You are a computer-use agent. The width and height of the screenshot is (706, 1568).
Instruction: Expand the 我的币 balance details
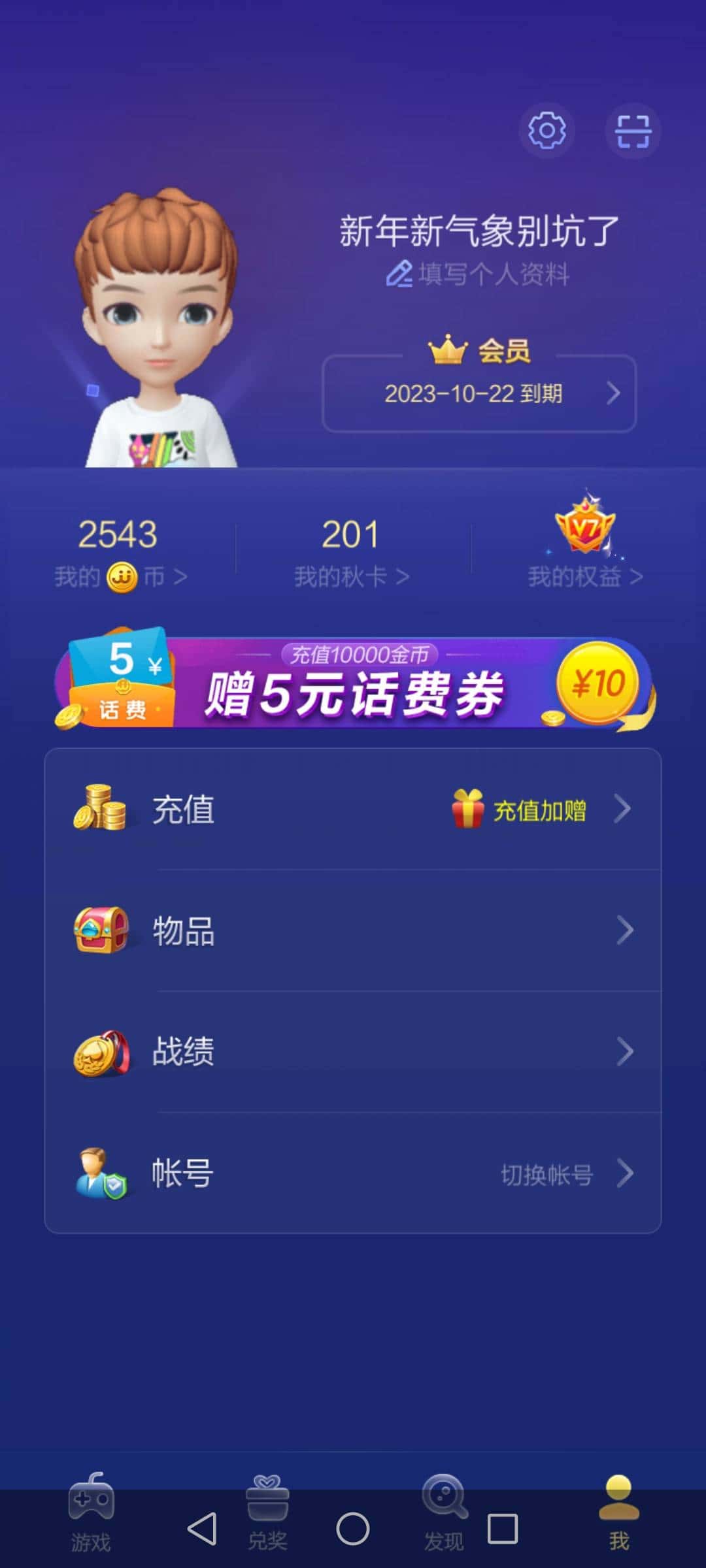(x=121, y=575)
